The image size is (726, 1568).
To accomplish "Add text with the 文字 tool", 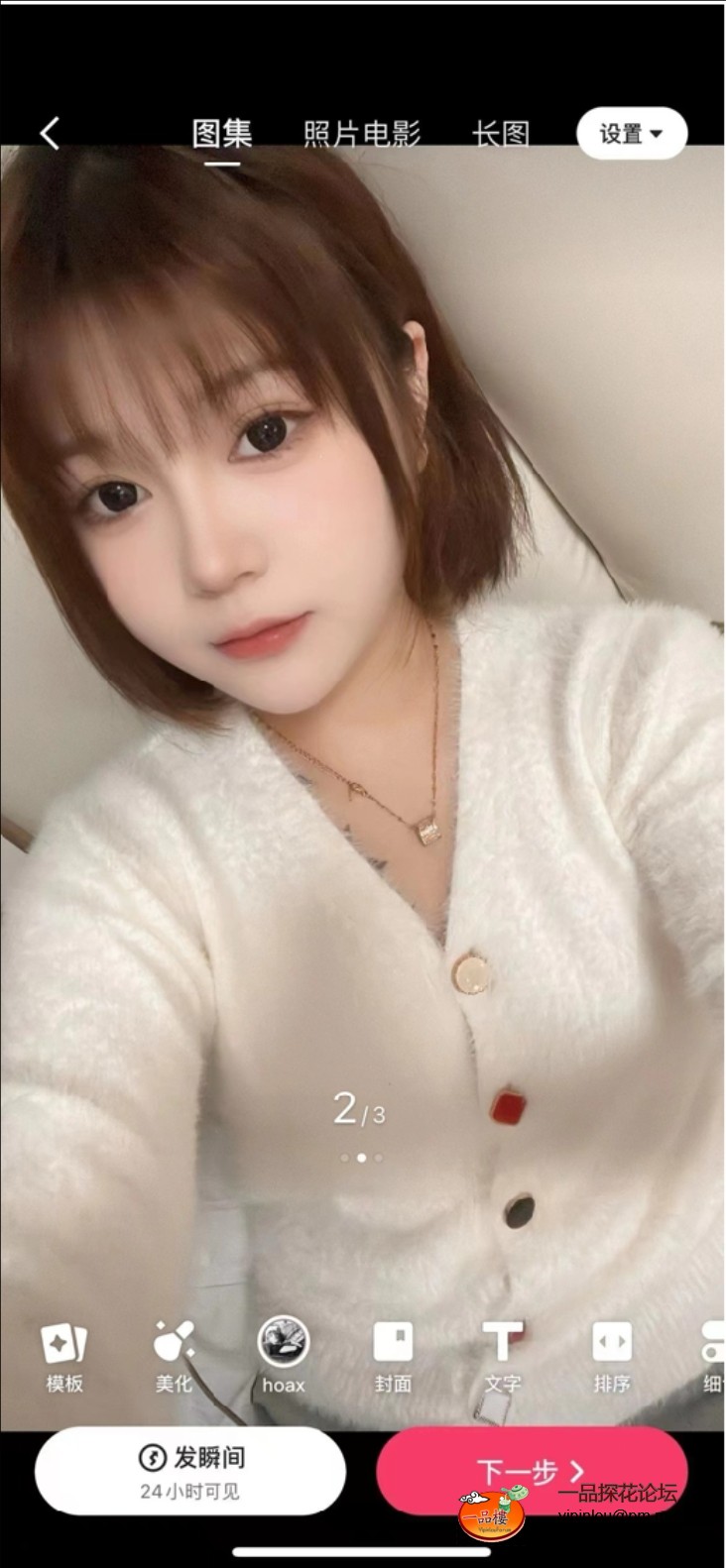I will point(502,1355).
